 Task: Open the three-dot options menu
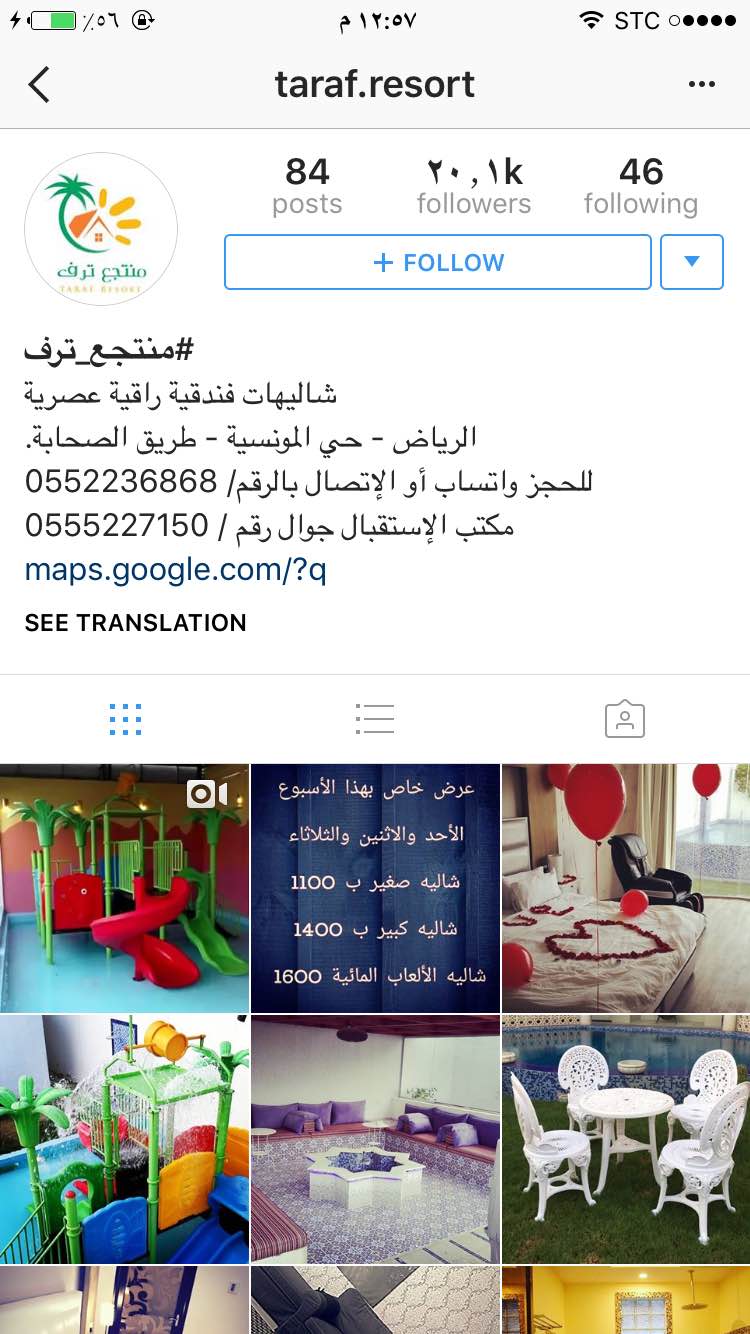point(702,85)
